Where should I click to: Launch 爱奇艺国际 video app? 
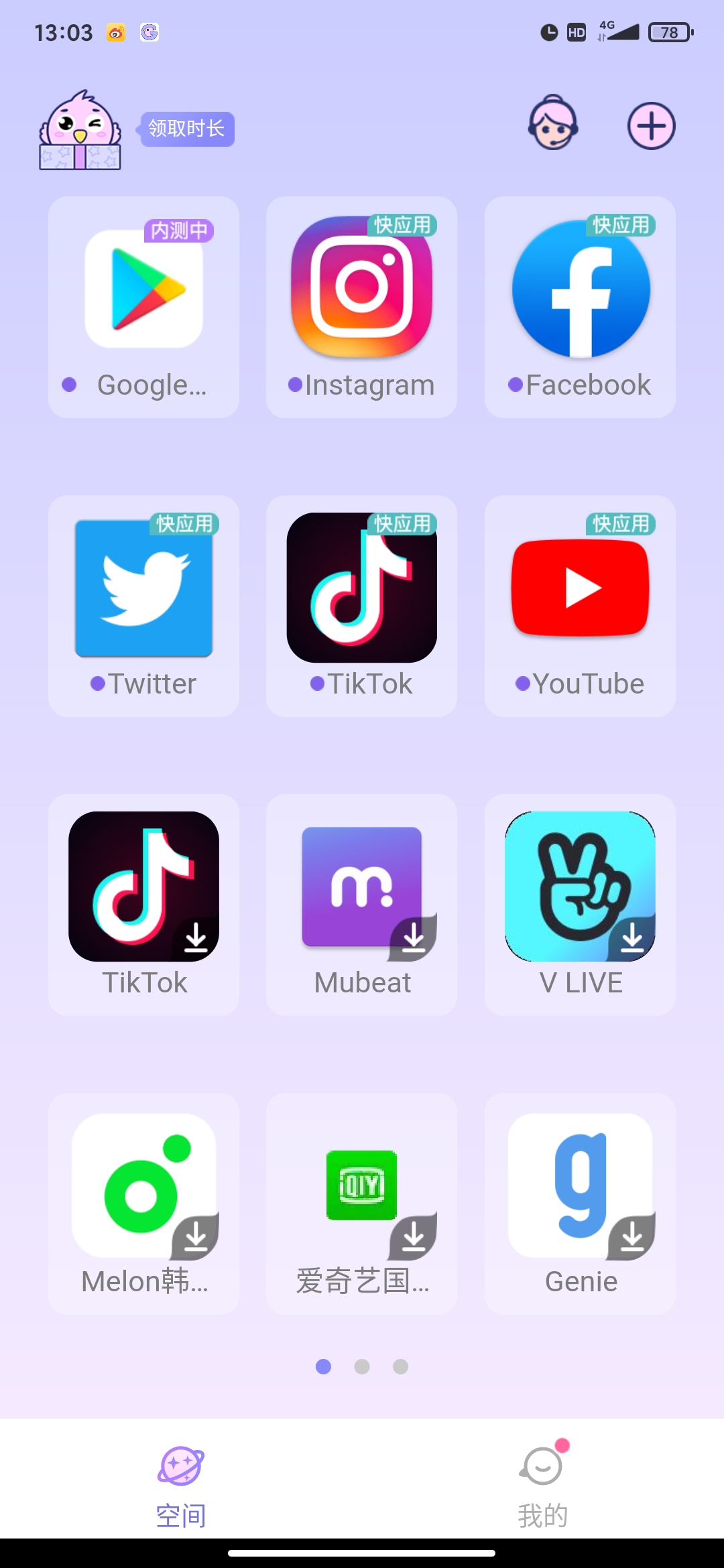point(361,1185)
